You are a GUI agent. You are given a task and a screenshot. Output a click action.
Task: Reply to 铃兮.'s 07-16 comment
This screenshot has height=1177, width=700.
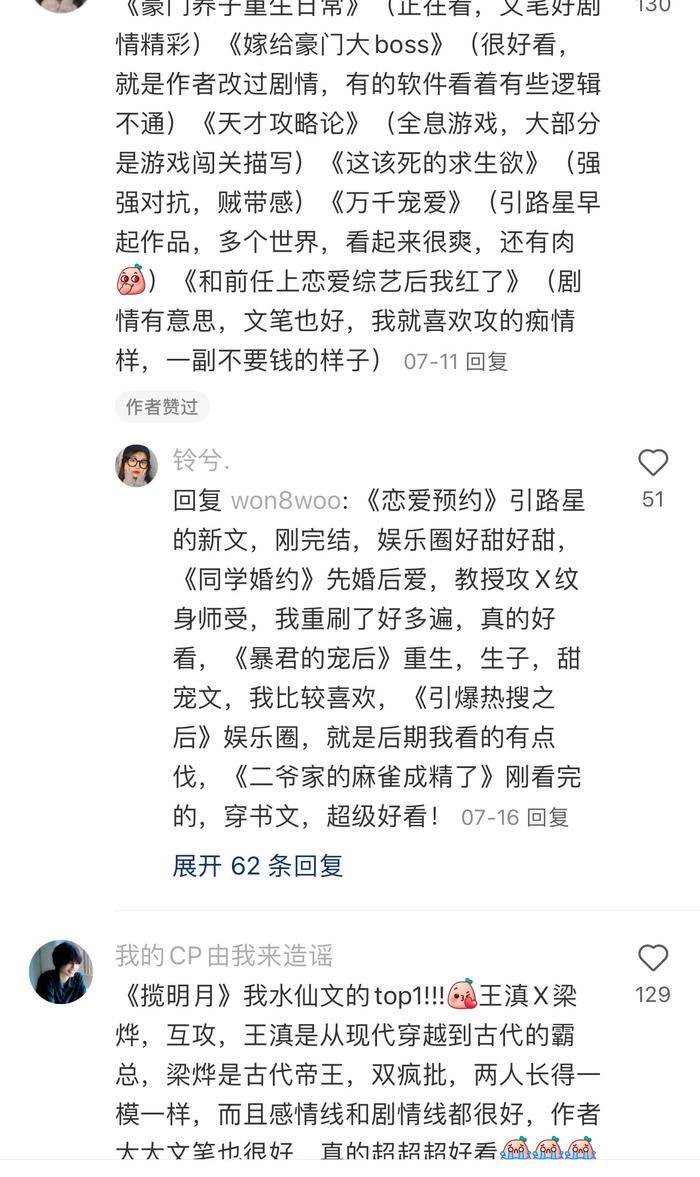tap(547, 817)
